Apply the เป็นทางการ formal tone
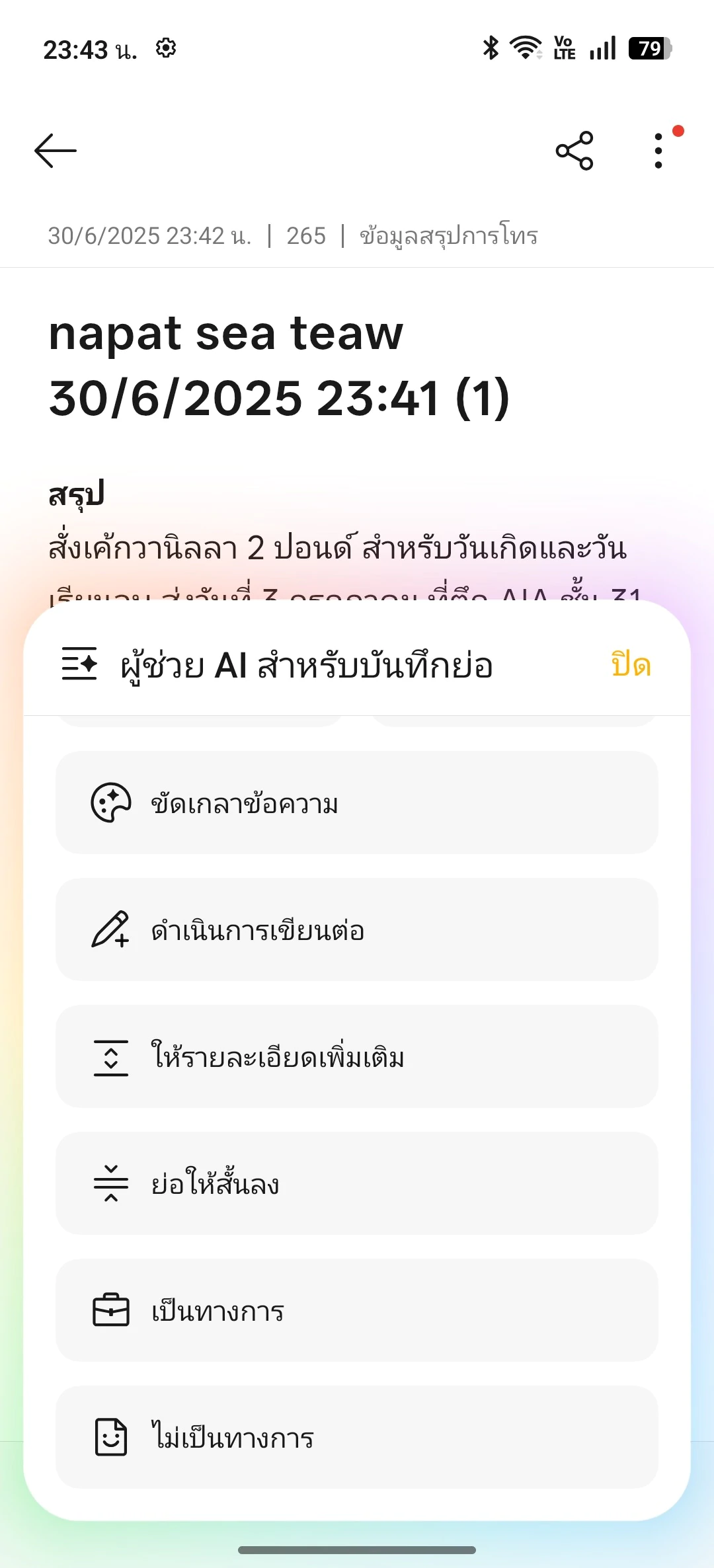The height and width of the screenshot is (1568, 714). (x=357, y=1310)
